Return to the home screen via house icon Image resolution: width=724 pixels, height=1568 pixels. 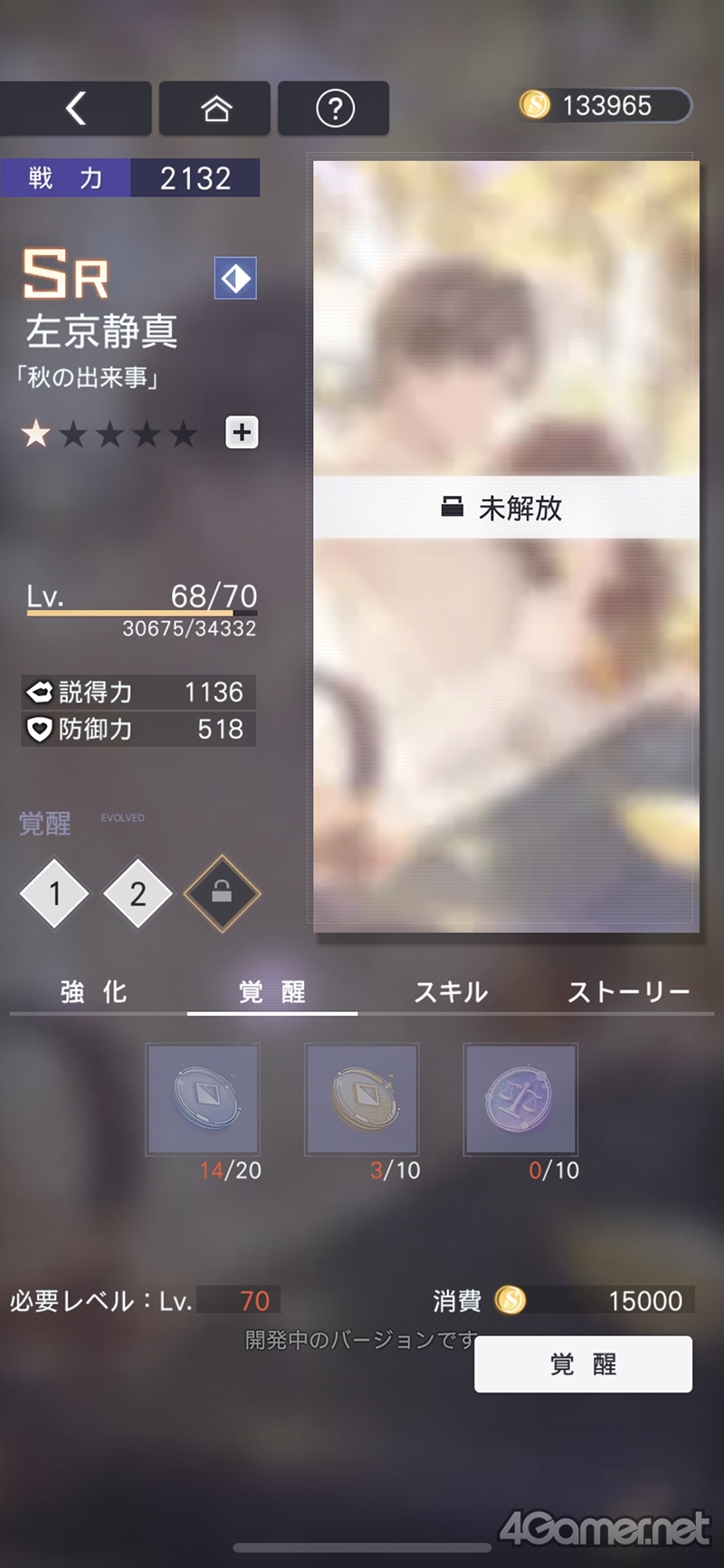[x=215, y=109]
